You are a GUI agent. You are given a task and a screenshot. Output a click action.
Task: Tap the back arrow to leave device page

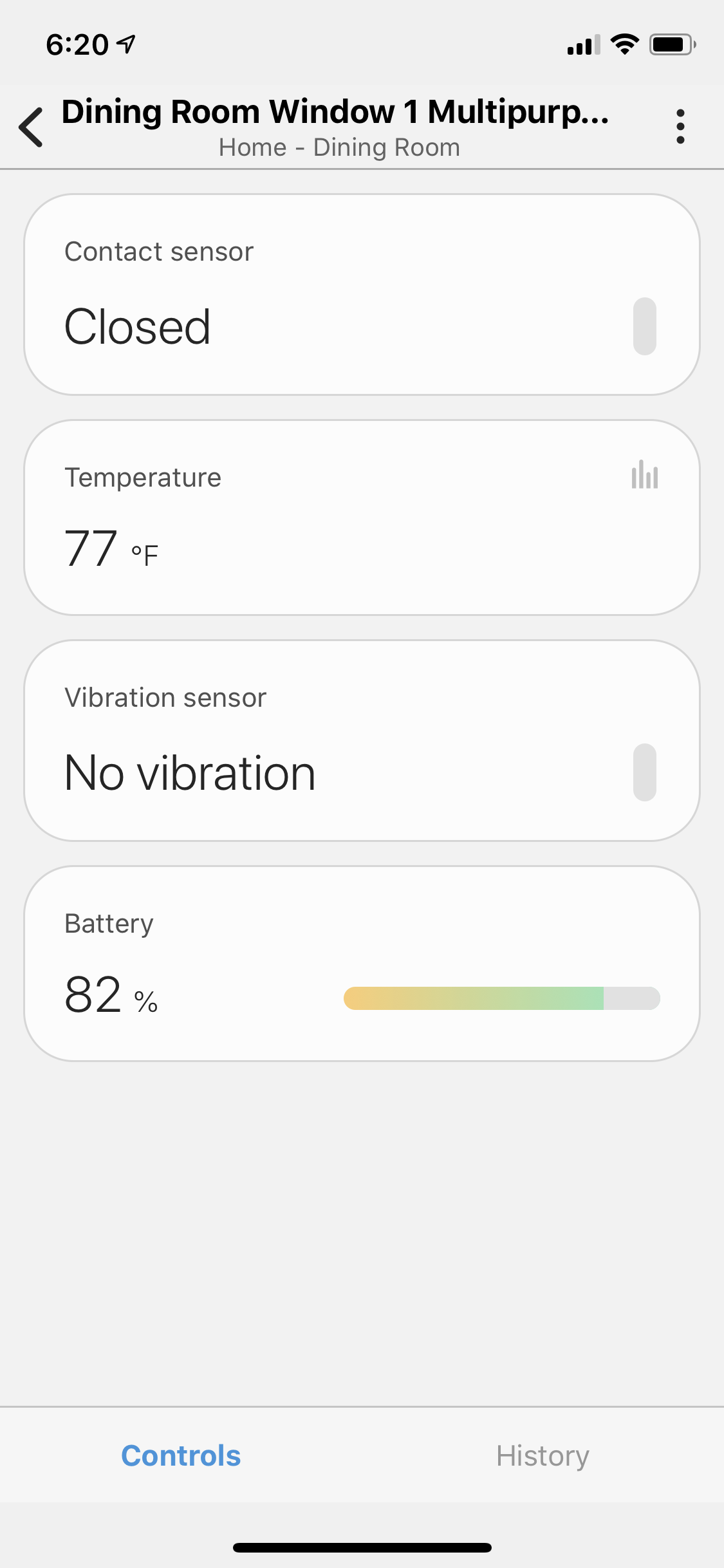click(30, 126)
